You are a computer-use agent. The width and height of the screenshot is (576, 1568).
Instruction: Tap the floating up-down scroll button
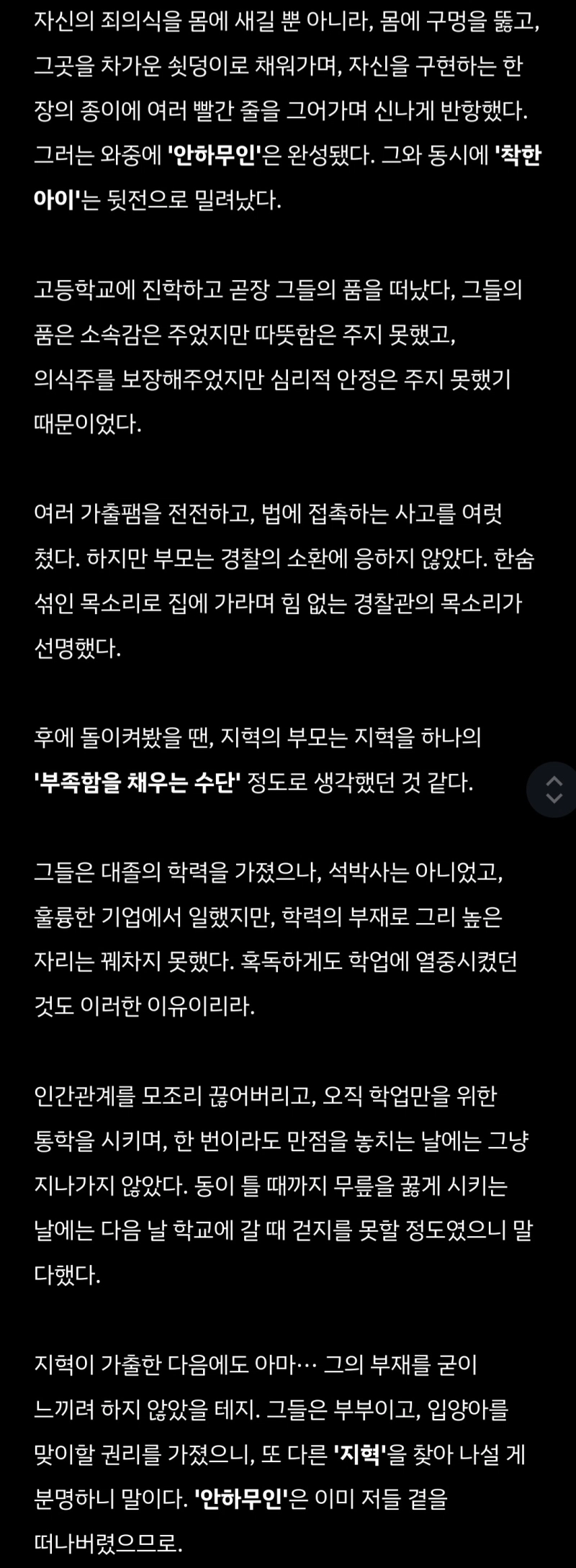[554, 790]
